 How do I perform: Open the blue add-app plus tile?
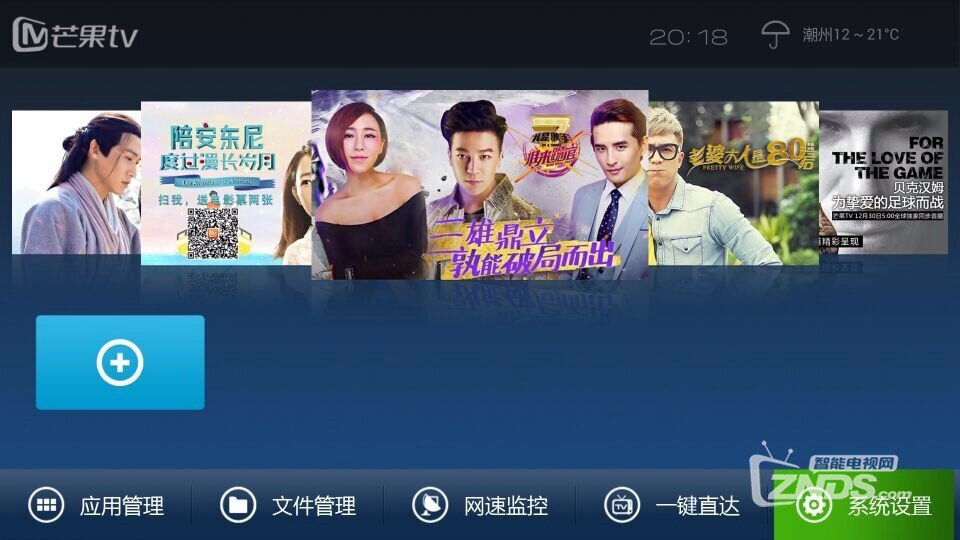click(x=120, y=362)
